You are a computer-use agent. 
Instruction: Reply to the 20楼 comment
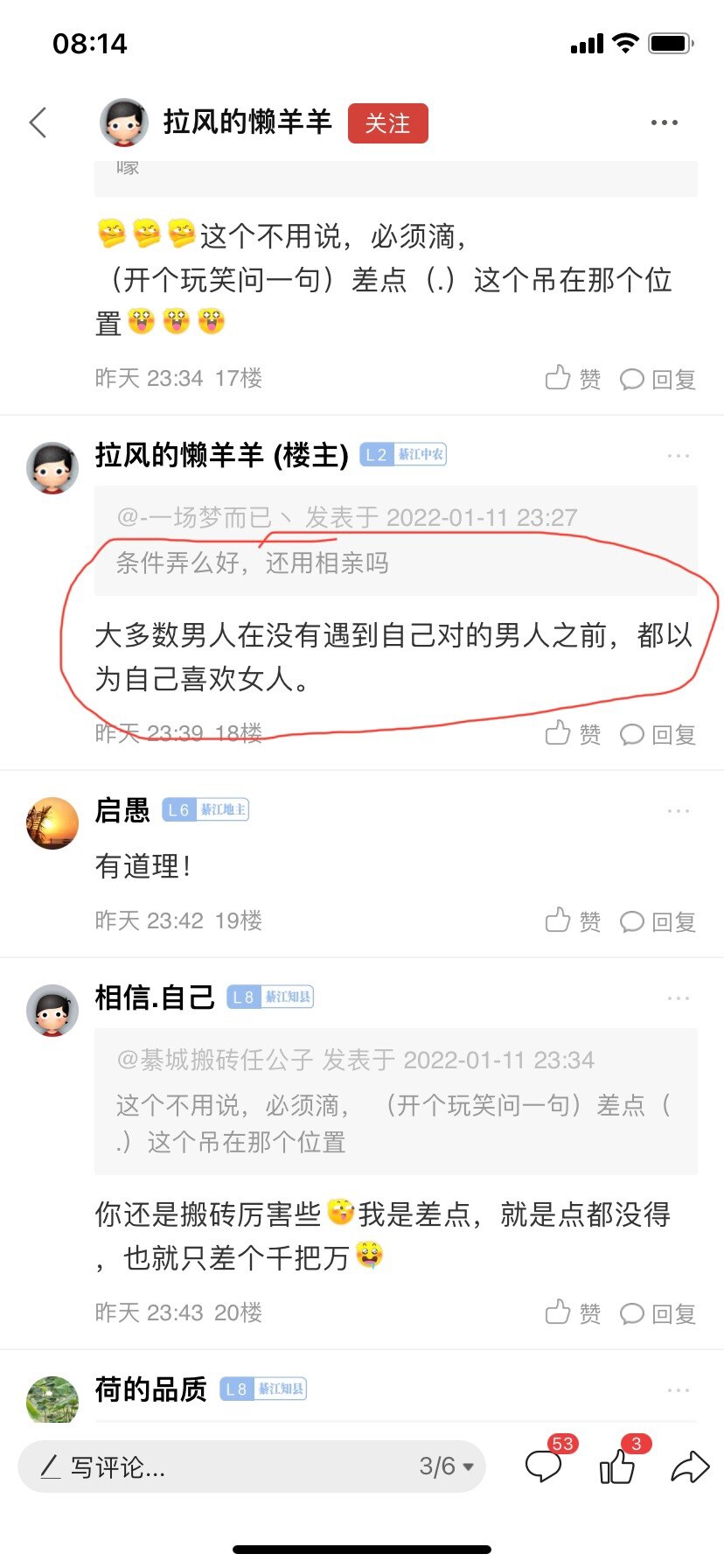(x=658, y=1313)
